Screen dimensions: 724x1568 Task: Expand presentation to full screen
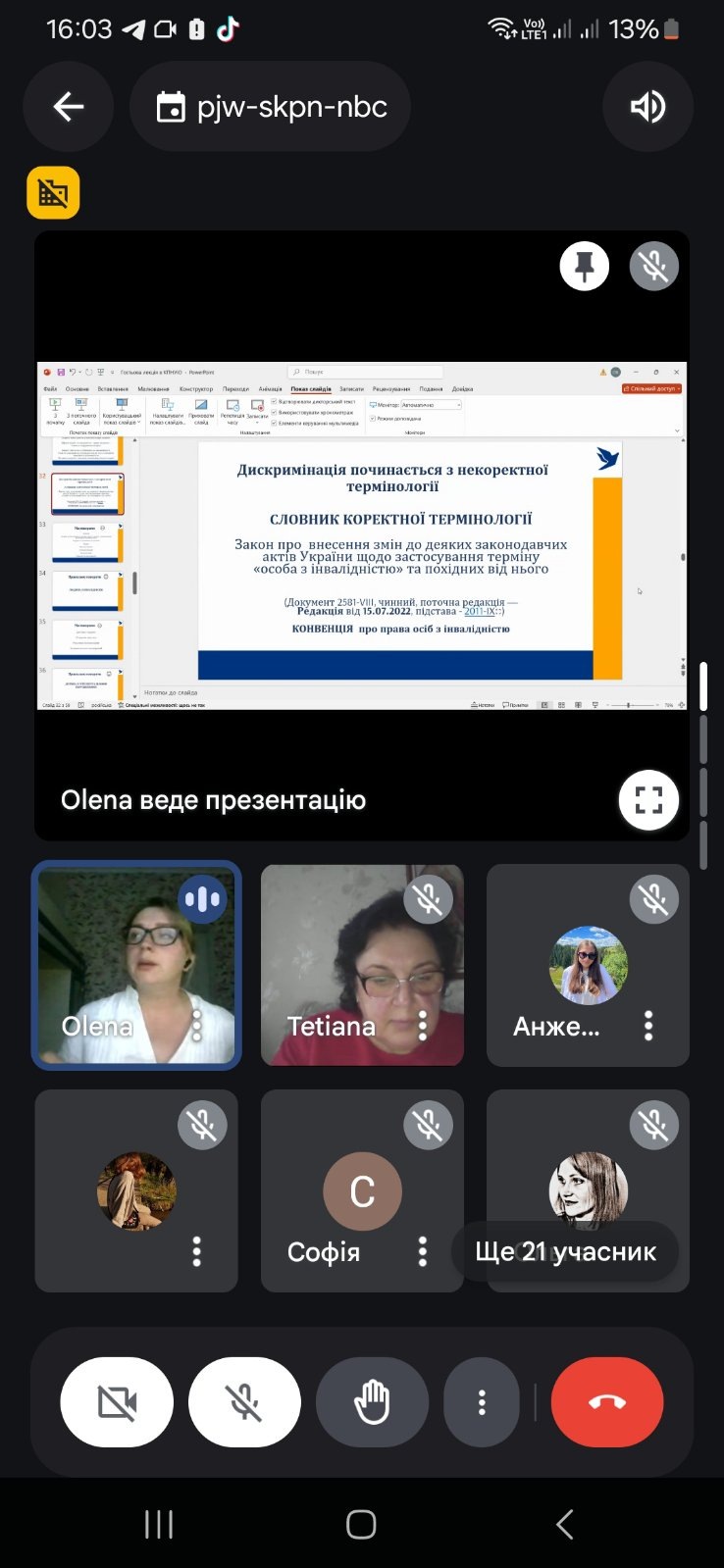click(x=648, y=800)
